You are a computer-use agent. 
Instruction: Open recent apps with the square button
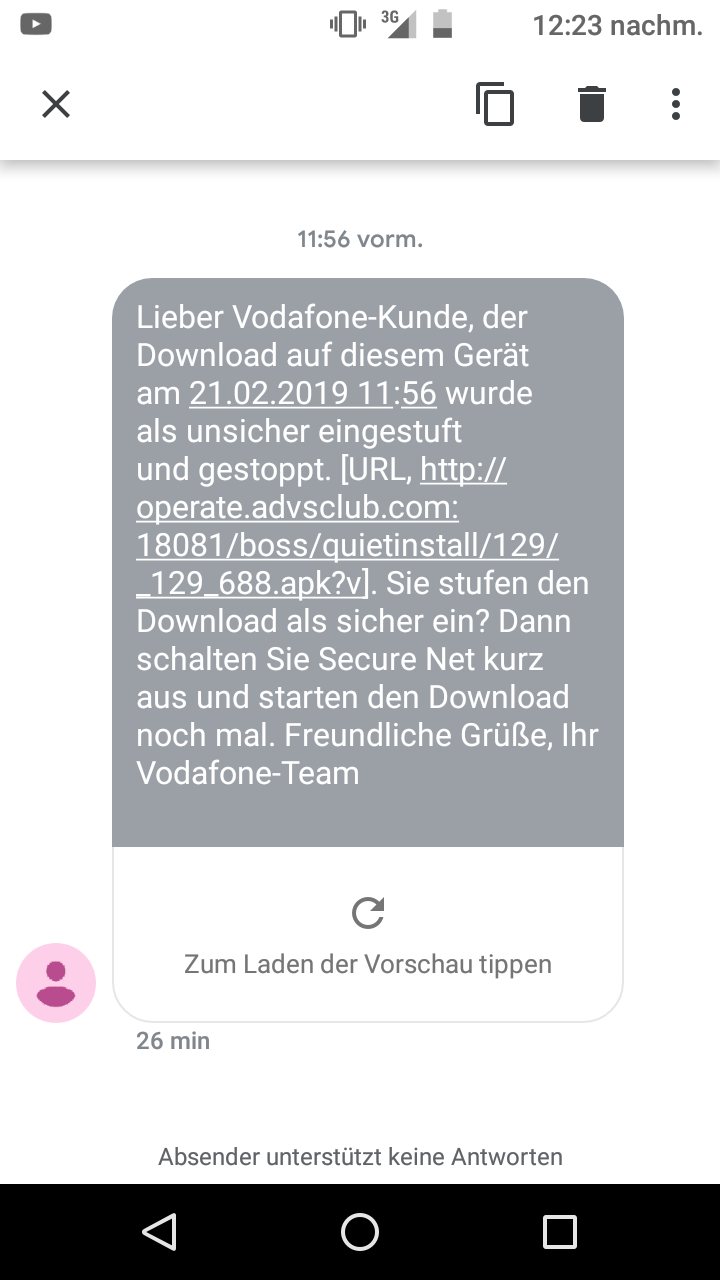[559, 1232]
